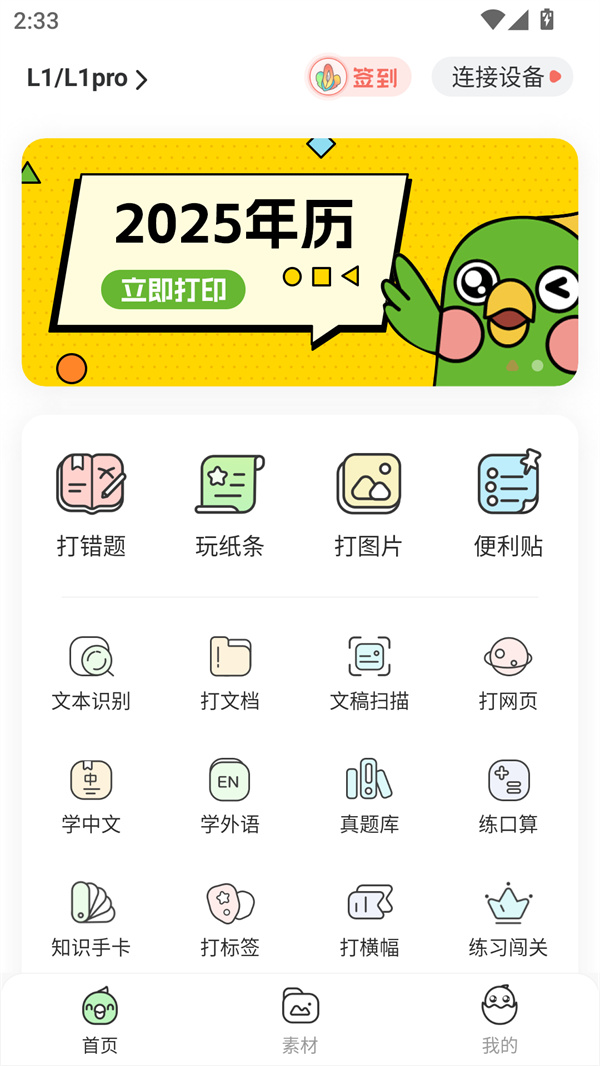Screen dimensions: 600x1066
Task: Open 打标签 label printing
Action: [230, 918]
